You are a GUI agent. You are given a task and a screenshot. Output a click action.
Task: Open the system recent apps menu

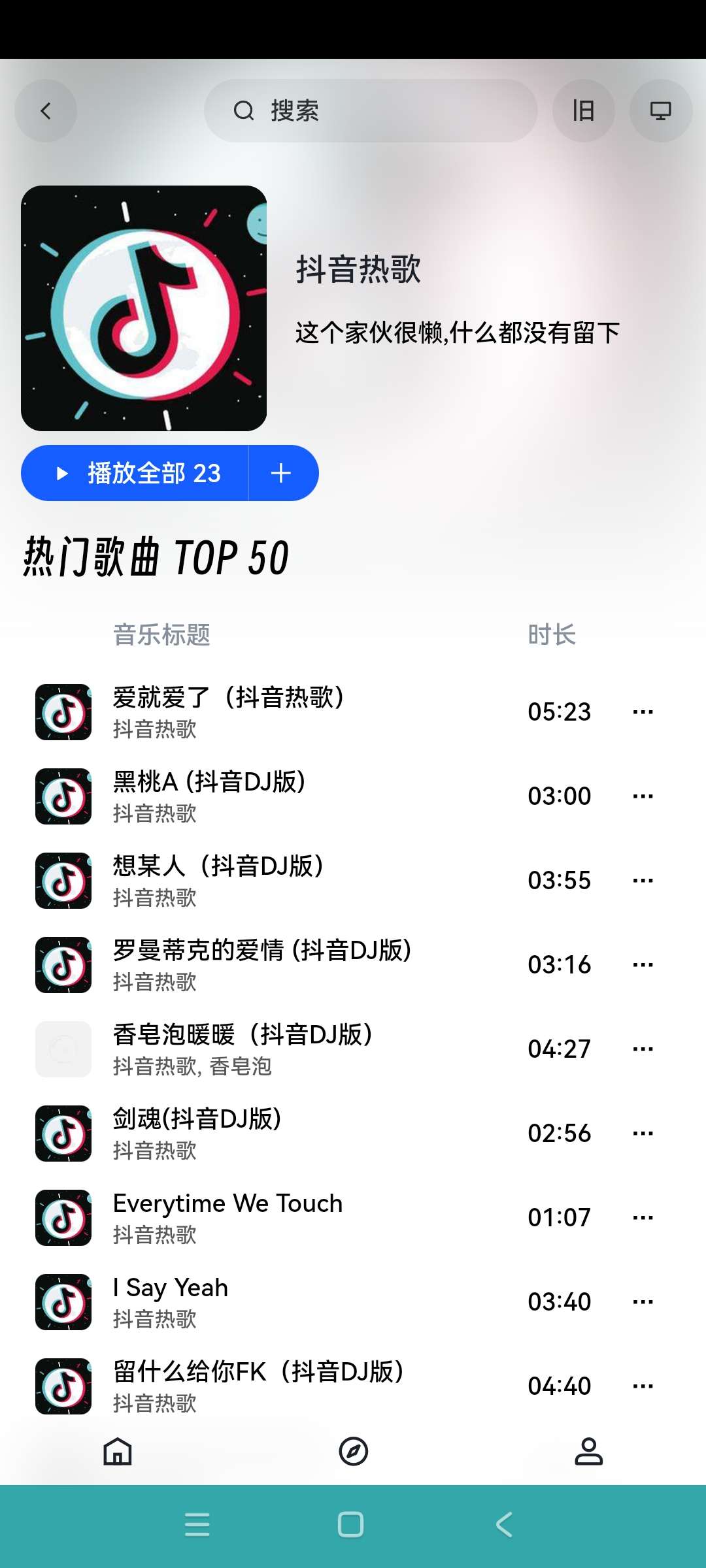coord(197,1525)
